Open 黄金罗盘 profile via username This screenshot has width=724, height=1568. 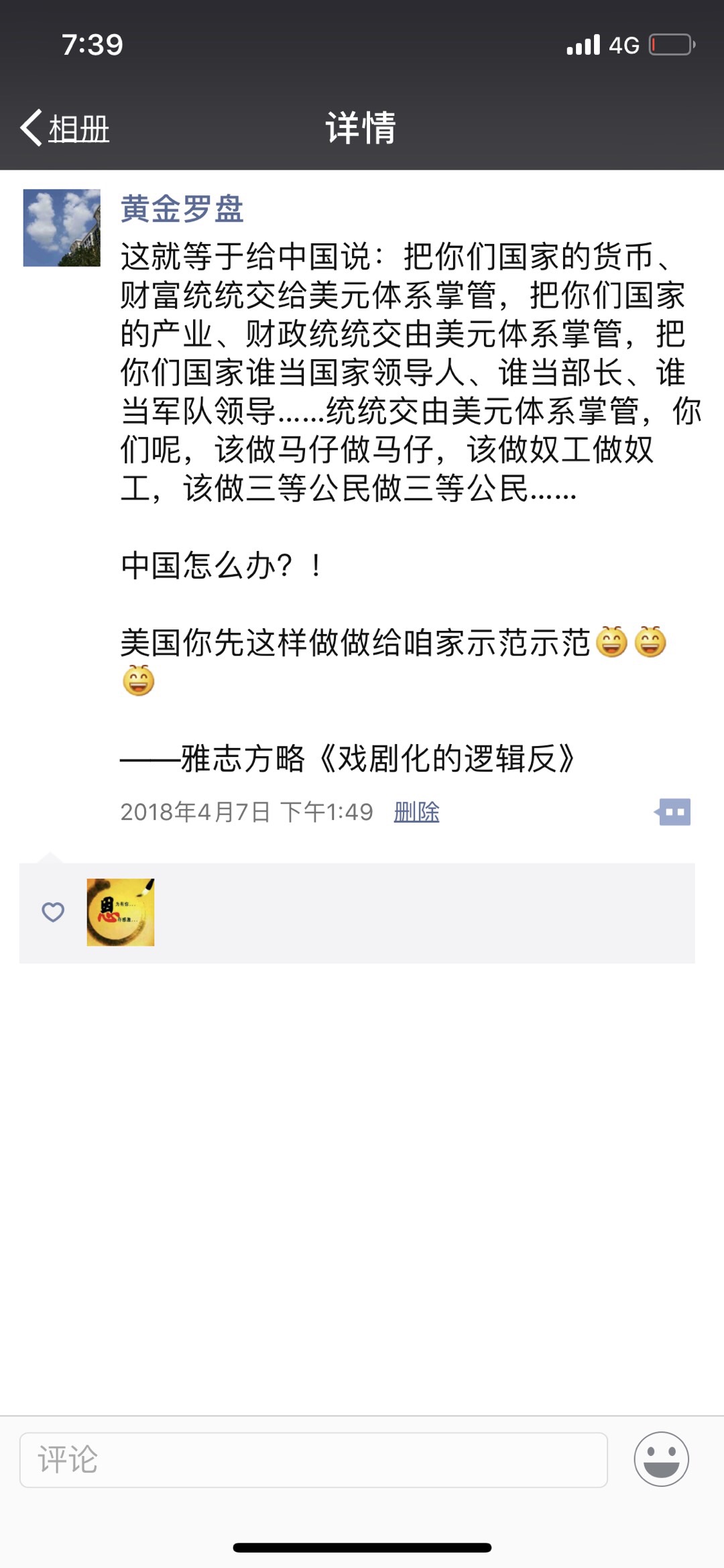pyautogui.click(x=182, y=208)
